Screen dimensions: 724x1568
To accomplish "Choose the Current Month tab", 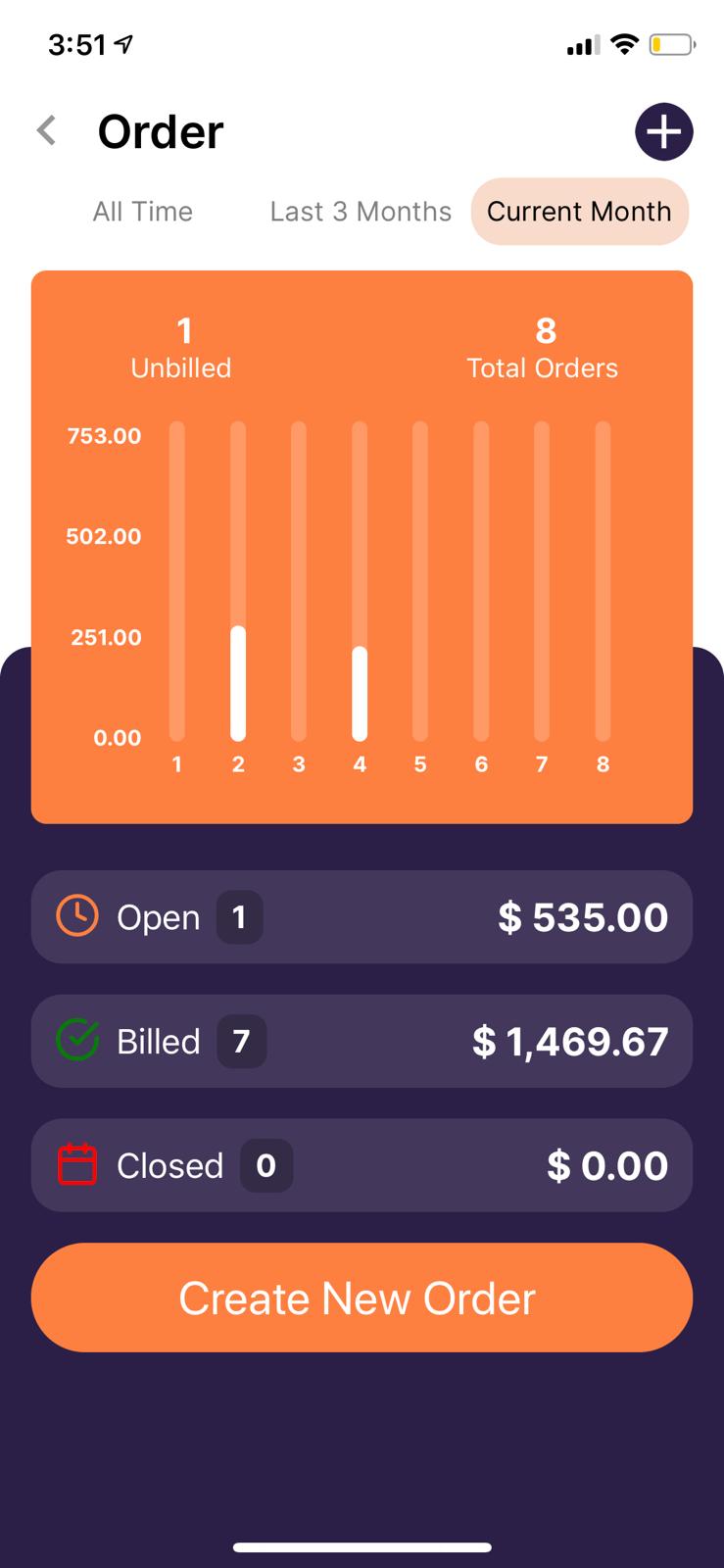I will [x=579, y=212].
